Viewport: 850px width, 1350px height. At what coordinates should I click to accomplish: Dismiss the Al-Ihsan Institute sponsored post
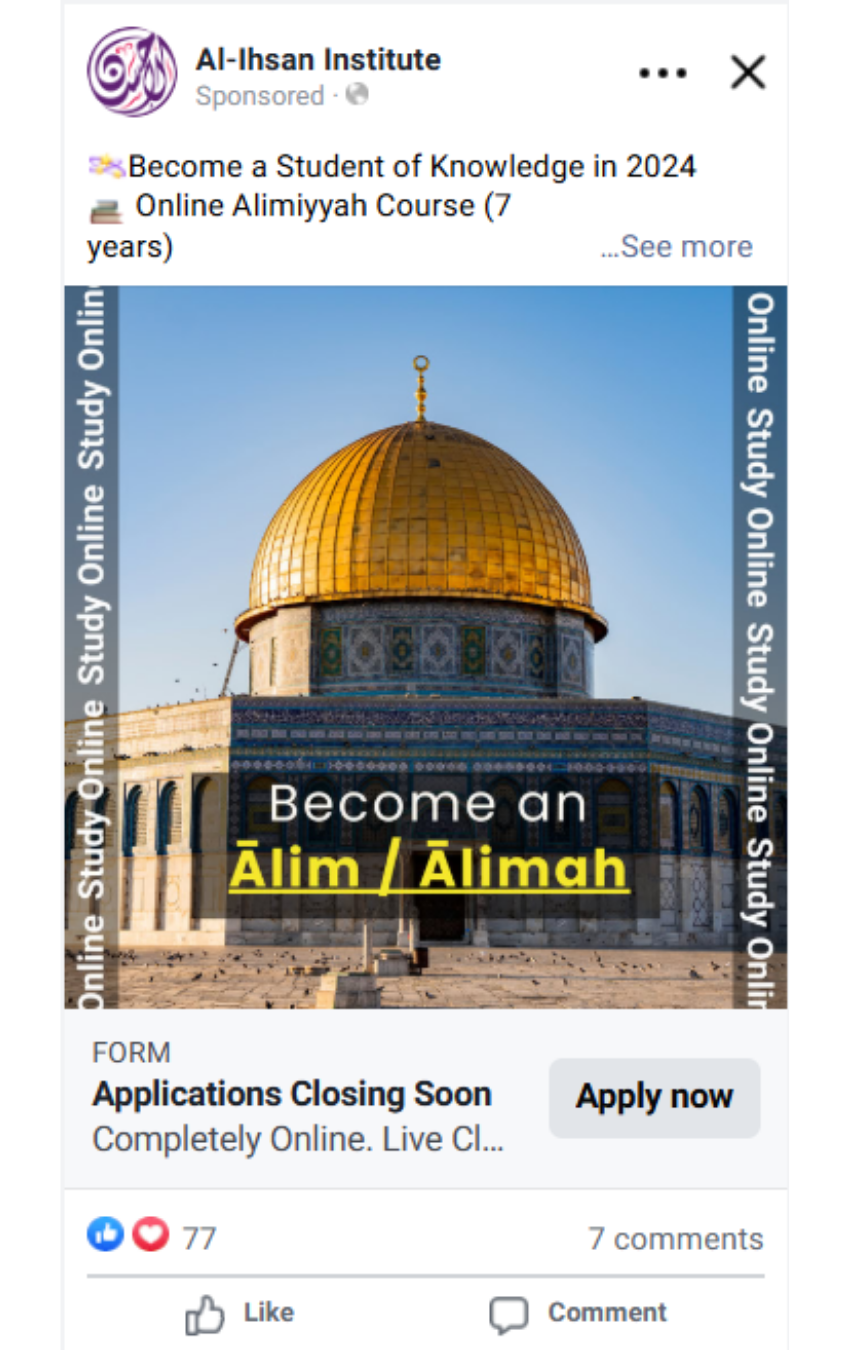747,73
